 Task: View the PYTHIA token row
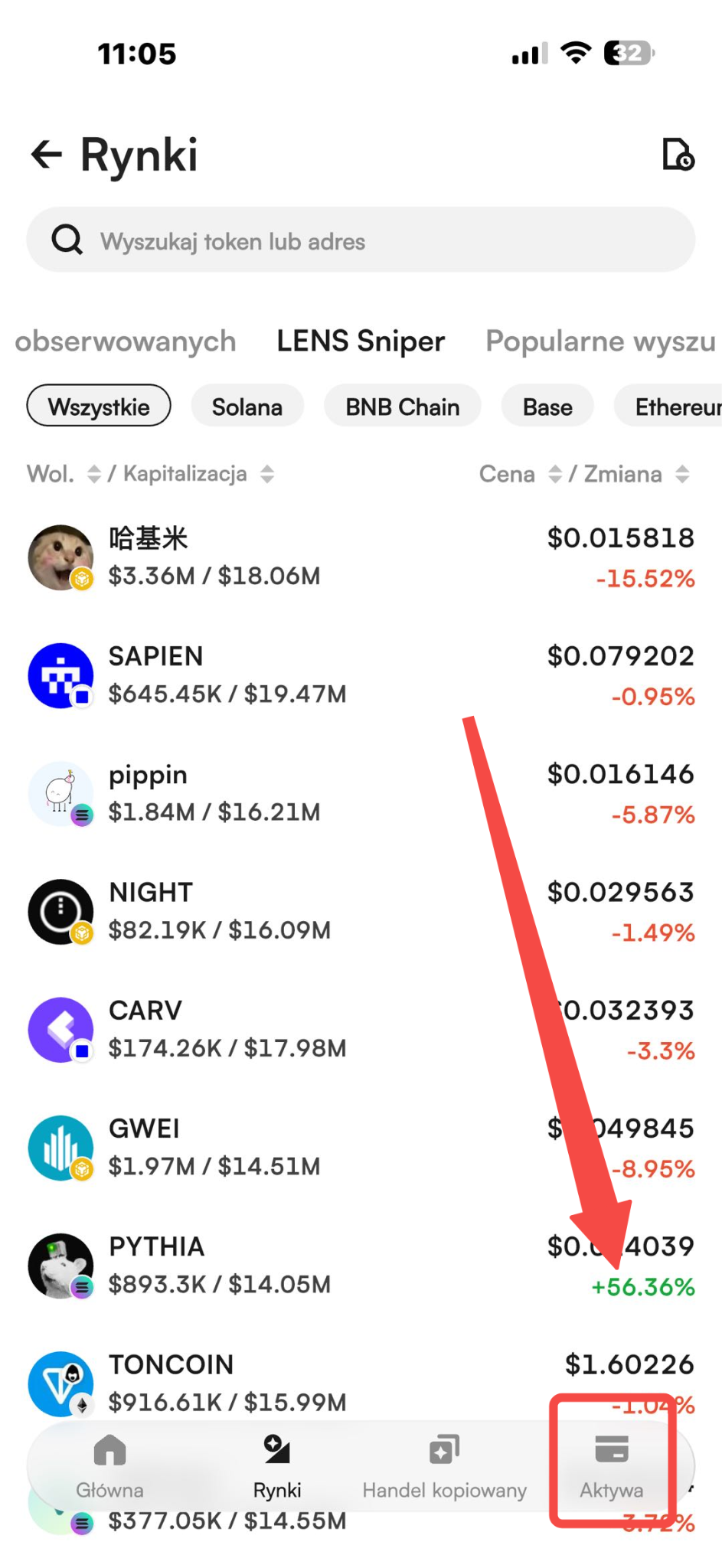(361, 1265)
